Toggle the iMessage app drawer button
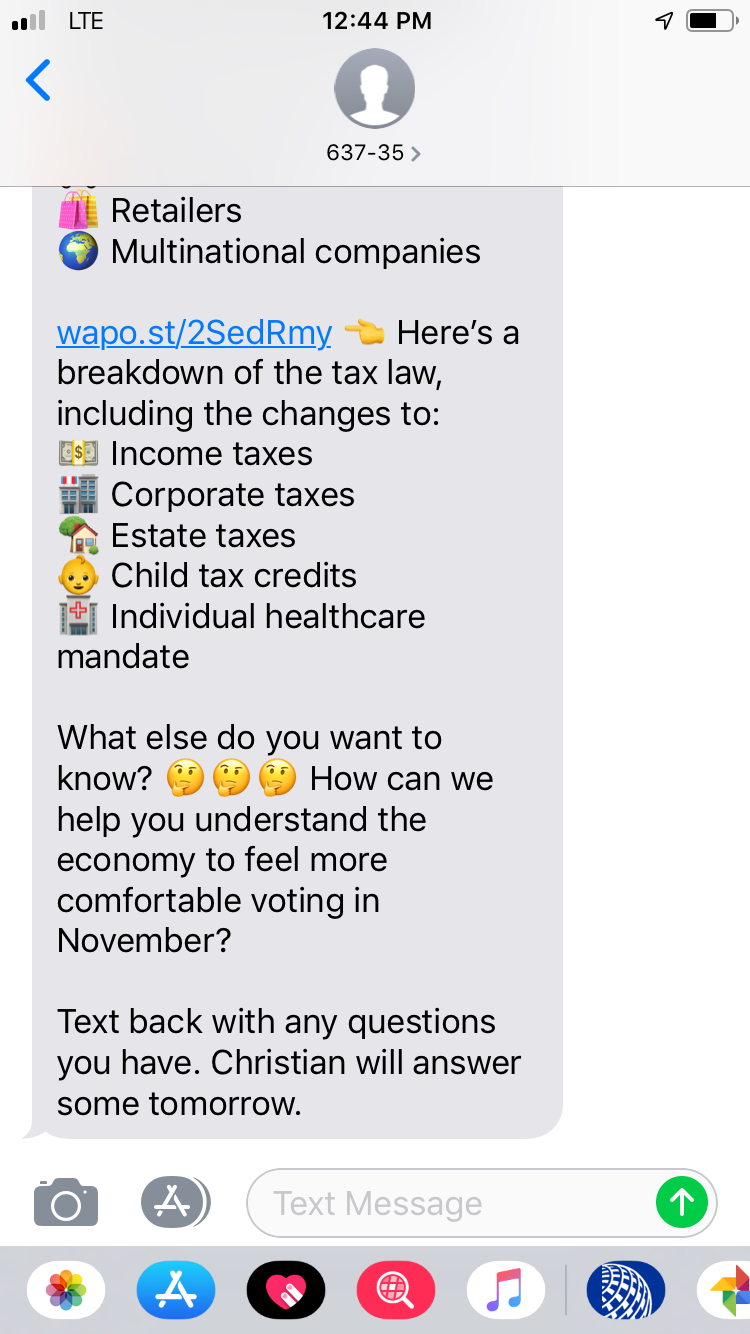This screenshot has width=750, height=1334. click(x=175, y=1202)
